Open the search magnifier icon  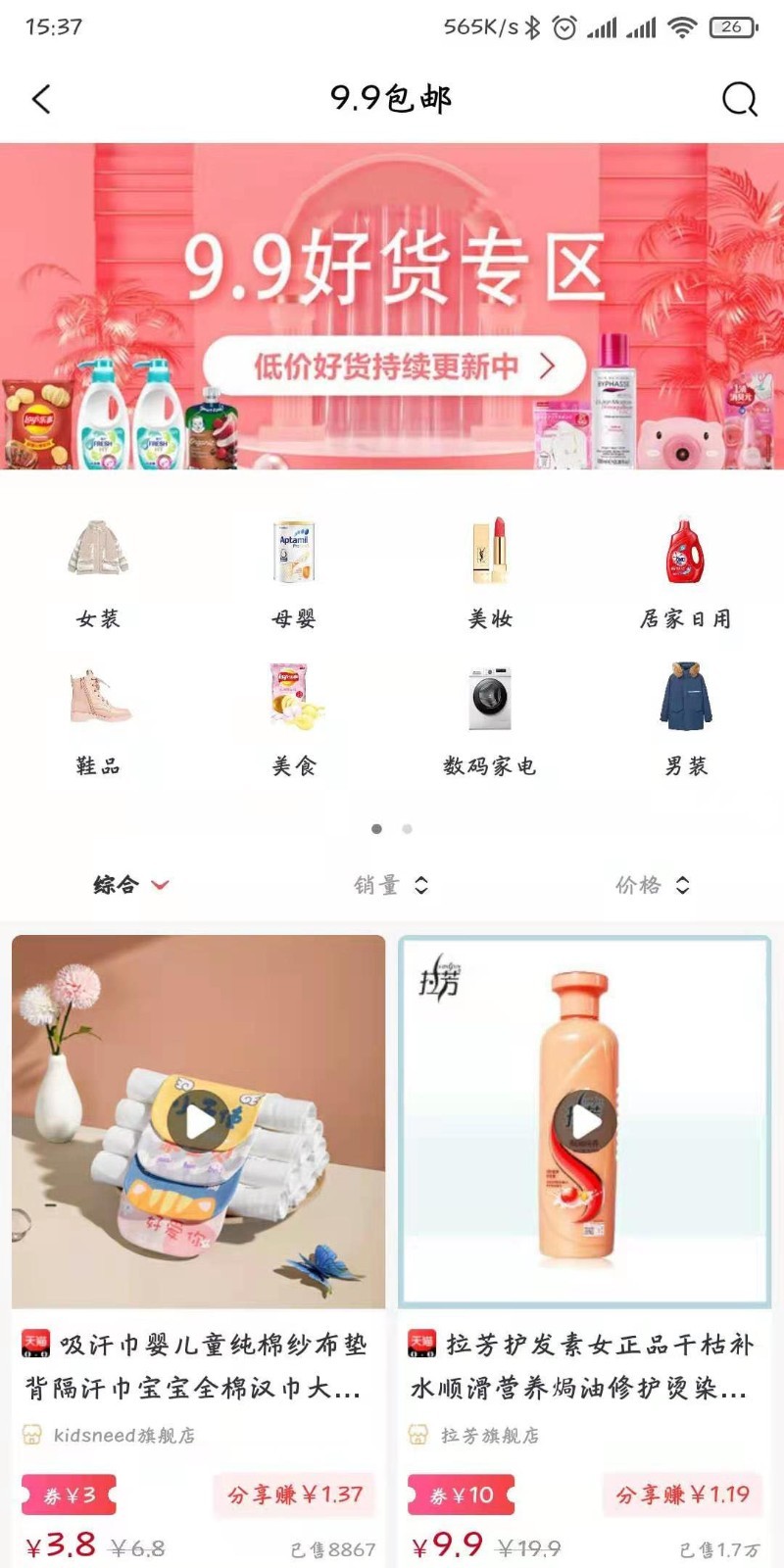738,98
